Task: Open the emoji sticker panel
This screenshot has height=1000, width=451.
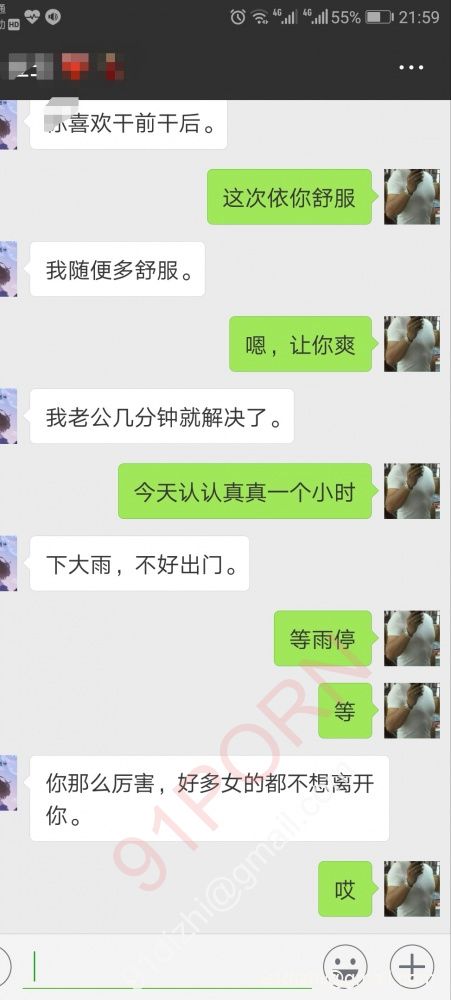Action: pos(345,966)
